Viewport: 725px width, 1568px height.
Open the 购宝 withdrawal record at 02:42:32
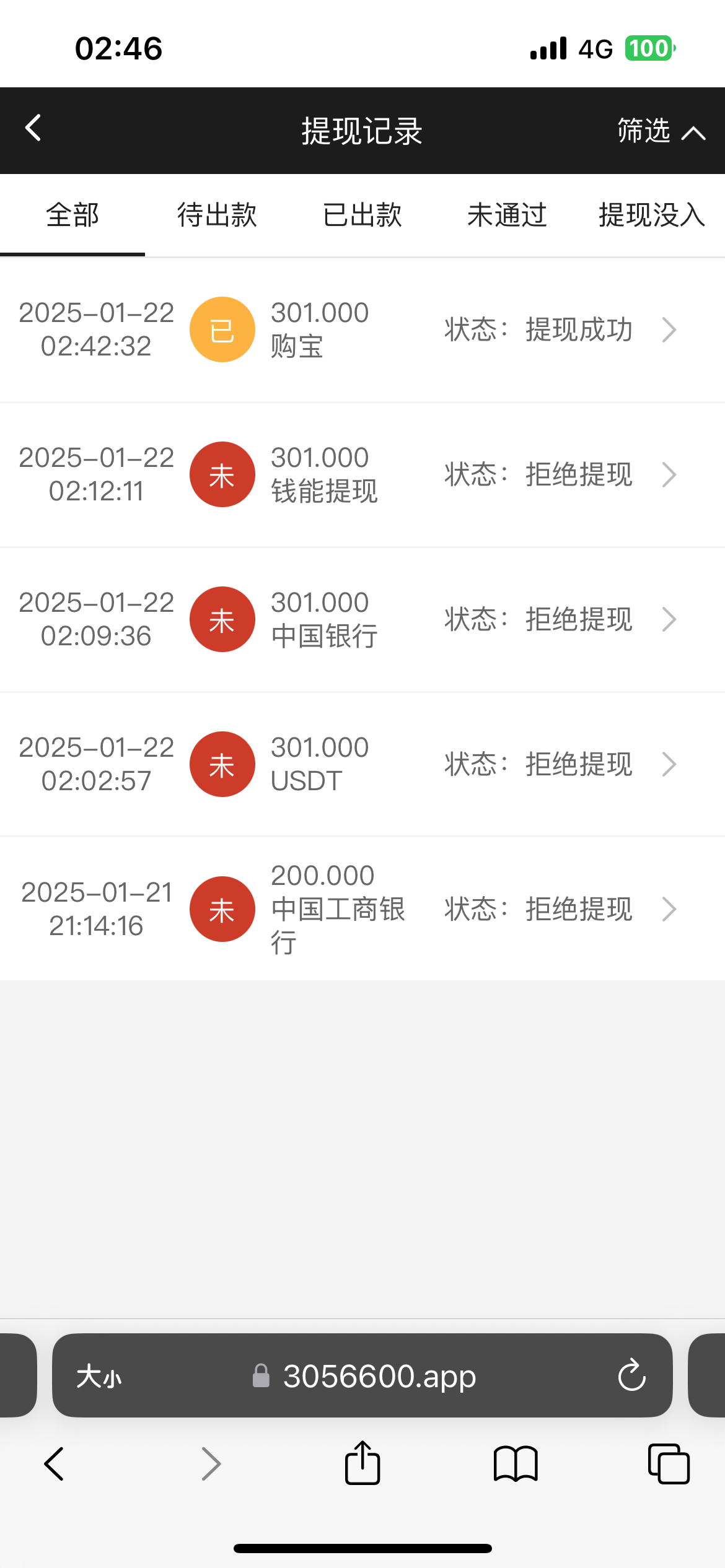(362, 329)
